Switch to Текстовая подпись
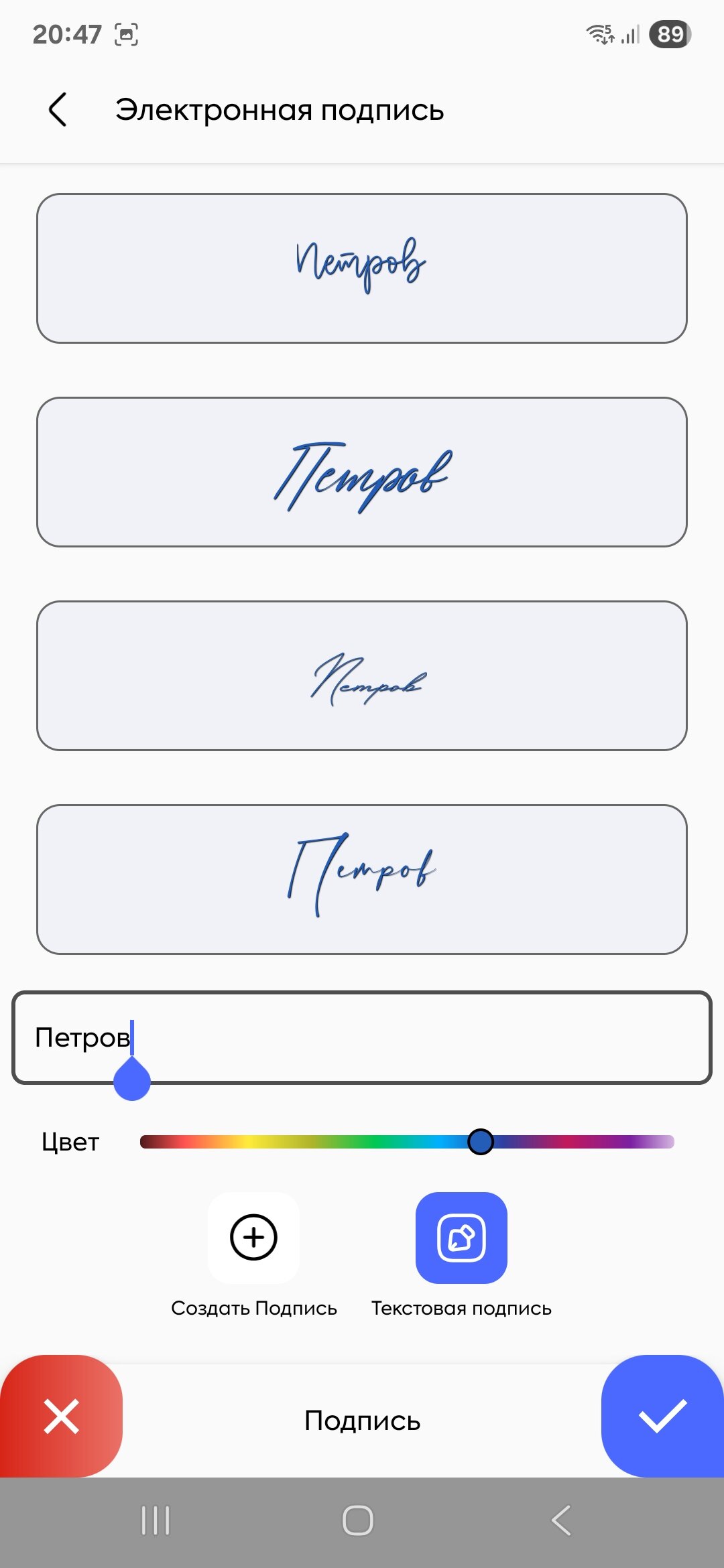The width and height of the screenshot is (724, 1568). [461, 1238]
